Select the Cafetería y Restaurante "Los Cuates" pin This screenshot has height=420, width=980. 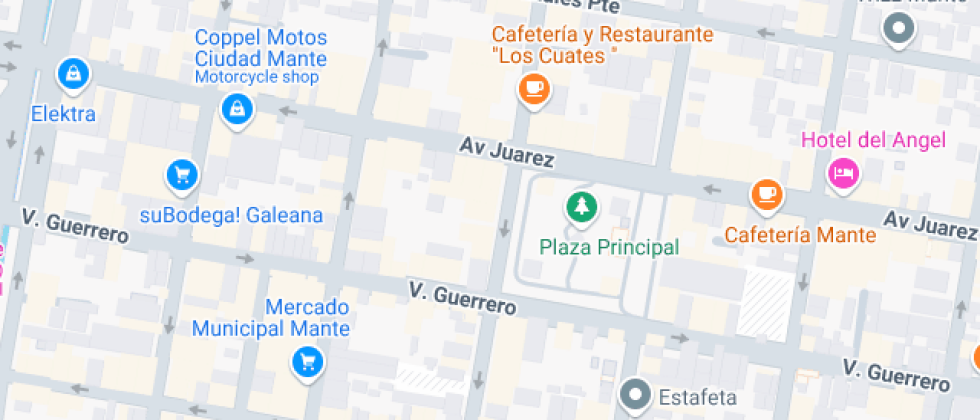(534, 91)
